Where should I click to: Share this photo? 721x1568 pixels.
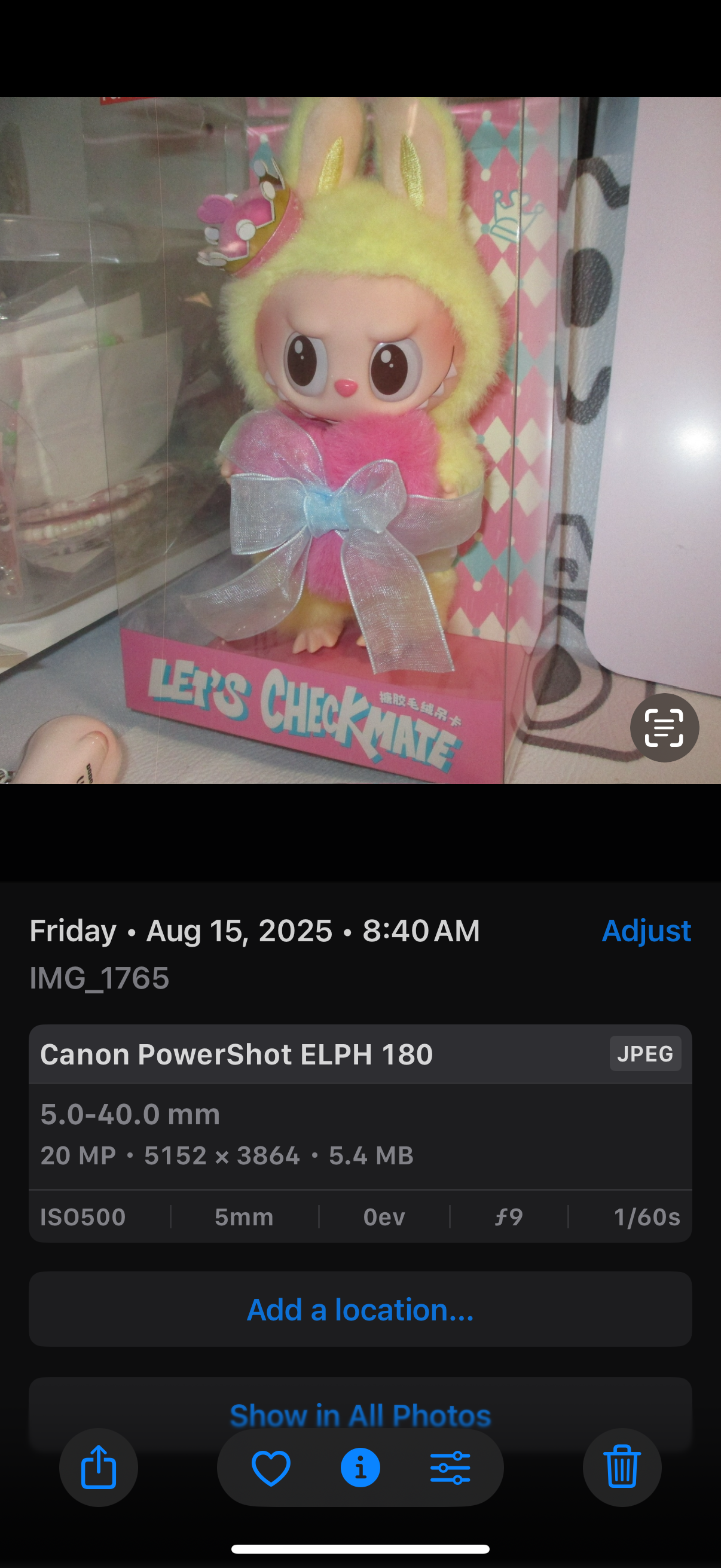tap(99, 1468)
